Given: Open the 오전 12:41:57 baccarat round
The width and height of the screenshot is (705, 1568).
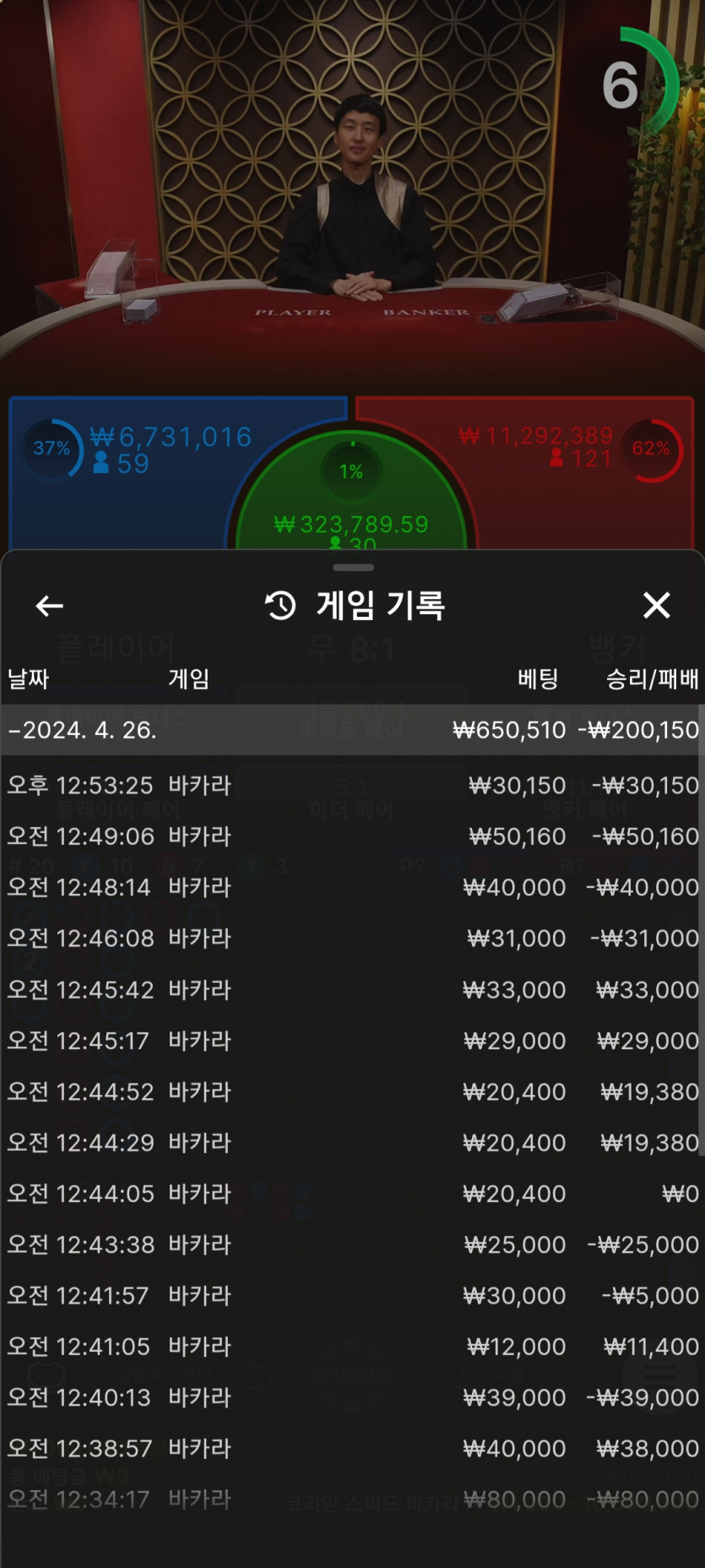Looking at the screenshot, I should (352, 1295).
